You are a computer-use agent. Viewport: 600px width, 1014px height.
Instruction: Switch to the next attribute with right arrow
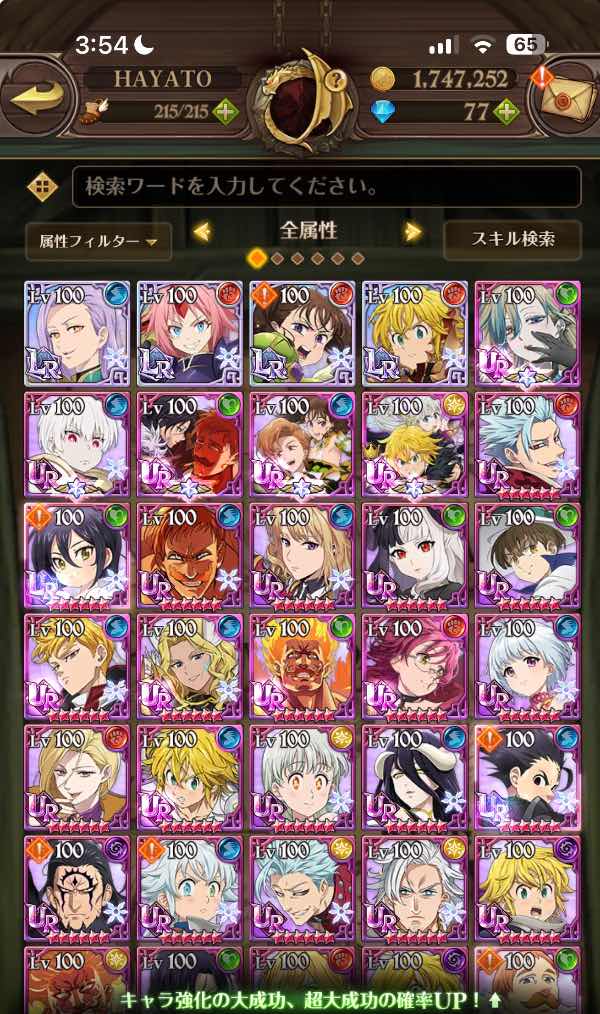pos(411,232)
